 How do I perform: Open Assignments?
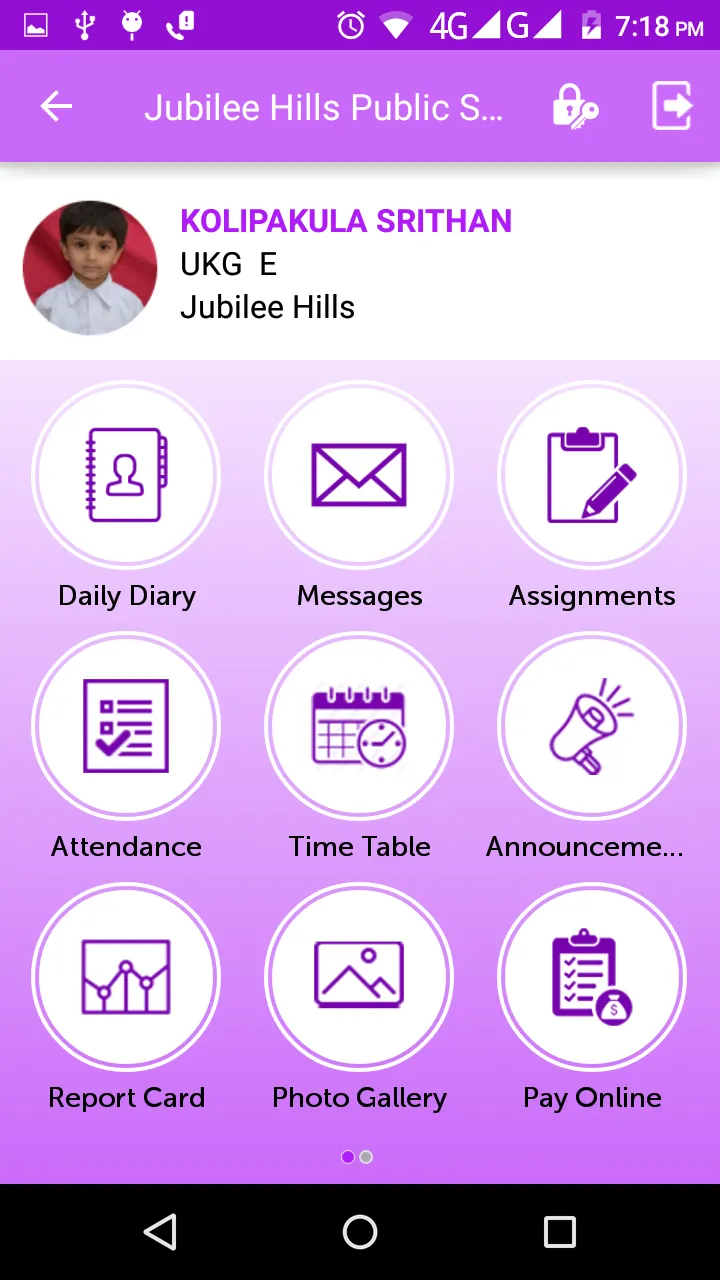(x=592, y=475)
